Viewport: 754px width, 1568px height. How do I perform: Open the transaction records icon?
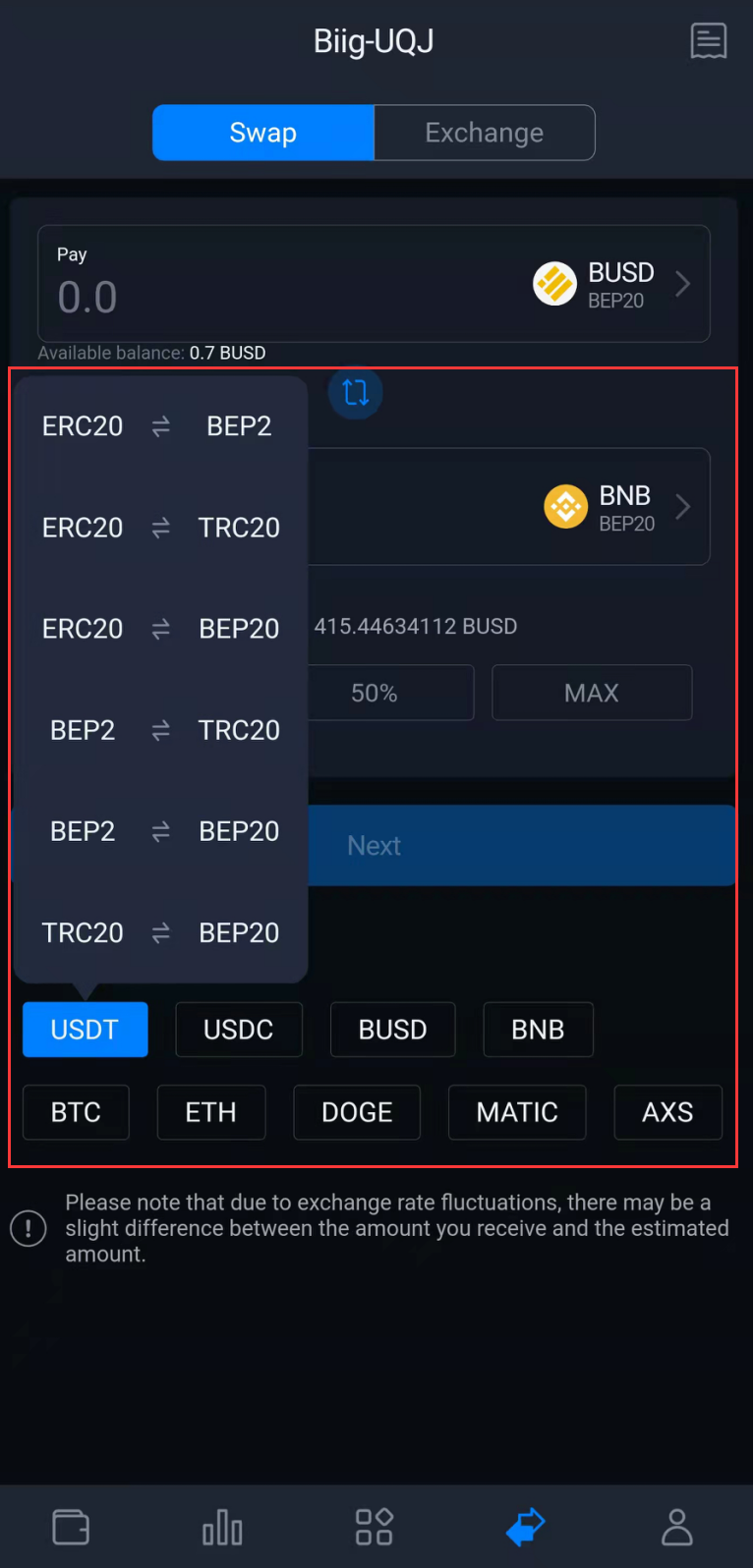tap(708, 41)
